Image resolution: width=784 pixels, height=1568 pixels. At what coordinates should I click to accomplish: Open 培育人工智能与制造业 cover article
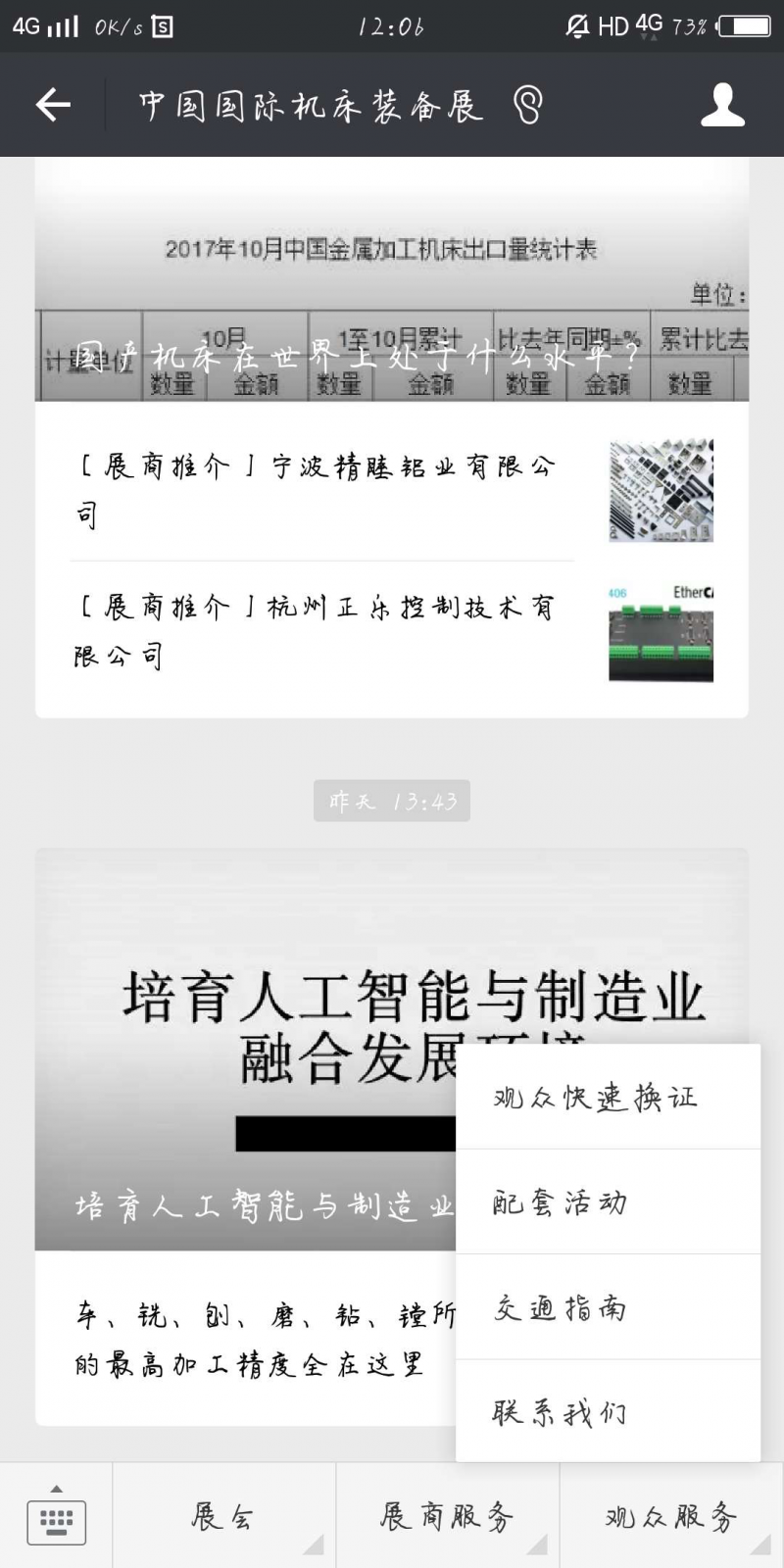245,1049
